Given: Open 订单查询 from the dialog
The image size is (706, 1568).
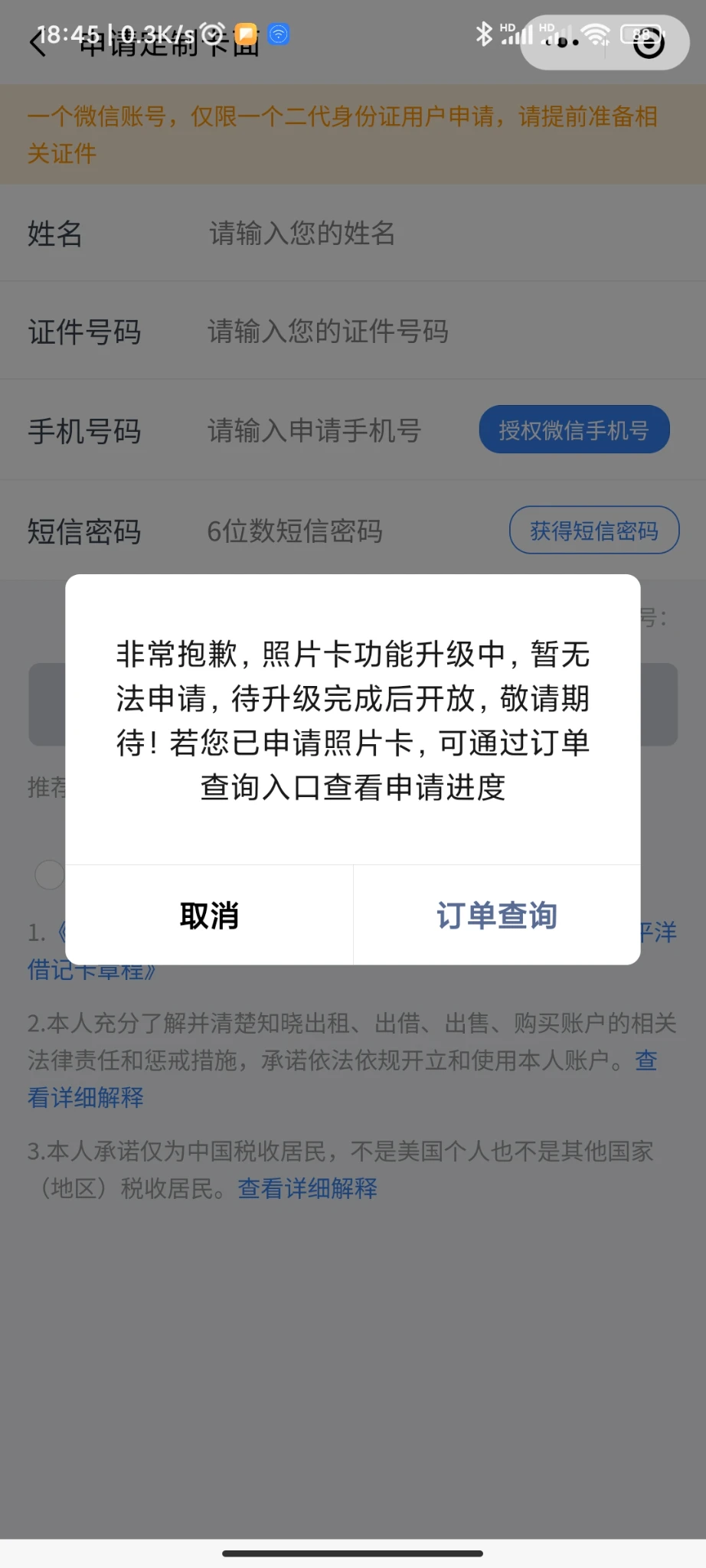Looking at the screenshot, I should [496, 916].
